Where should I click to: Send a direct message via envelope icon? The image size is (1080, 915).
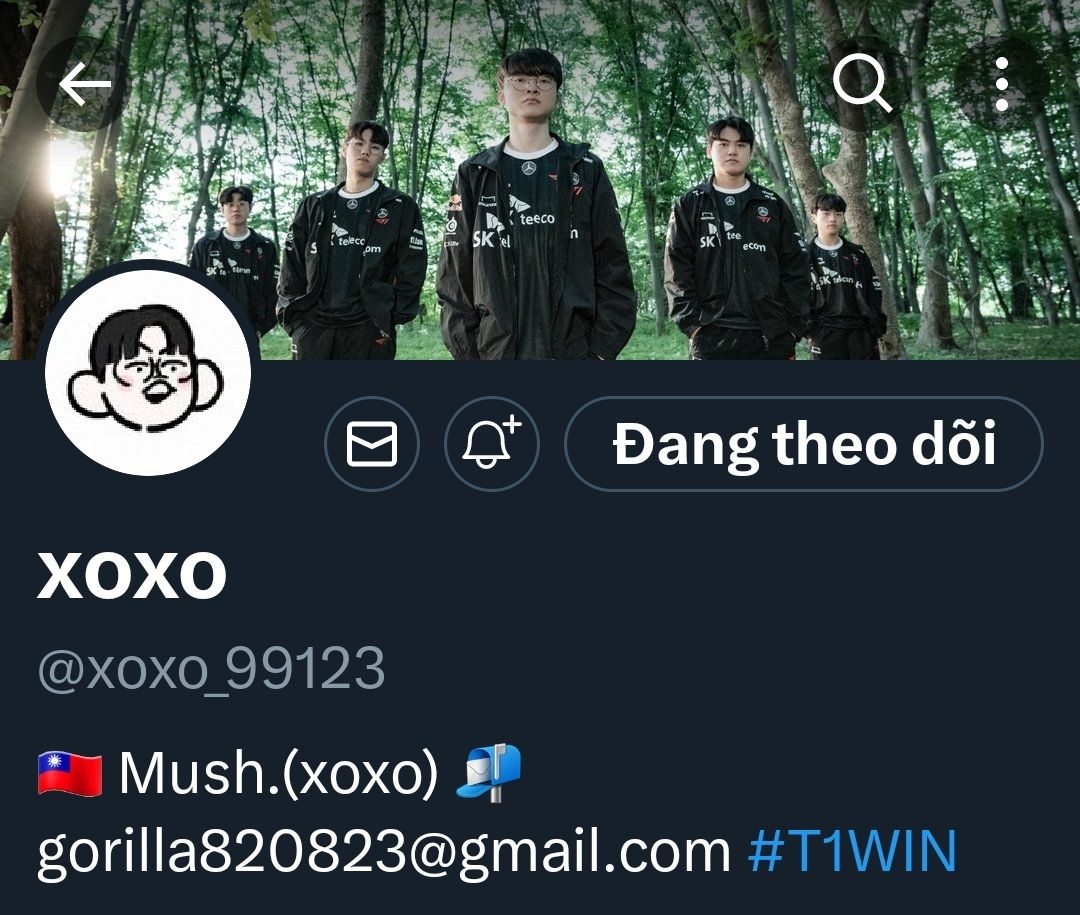(x=372, y=445)
